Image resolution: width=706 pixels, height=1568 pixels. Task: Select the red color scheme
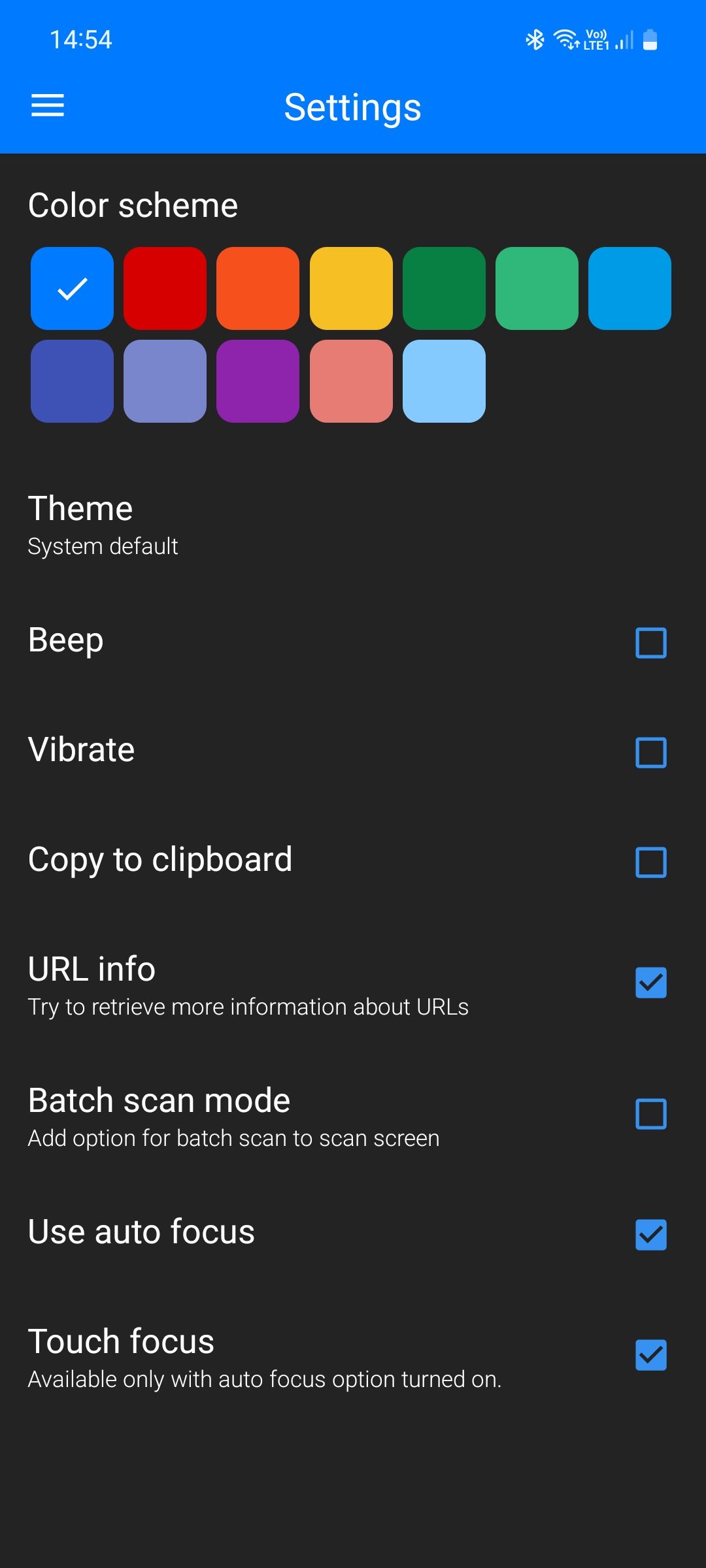pyautogui.click(x=165, y=288)
